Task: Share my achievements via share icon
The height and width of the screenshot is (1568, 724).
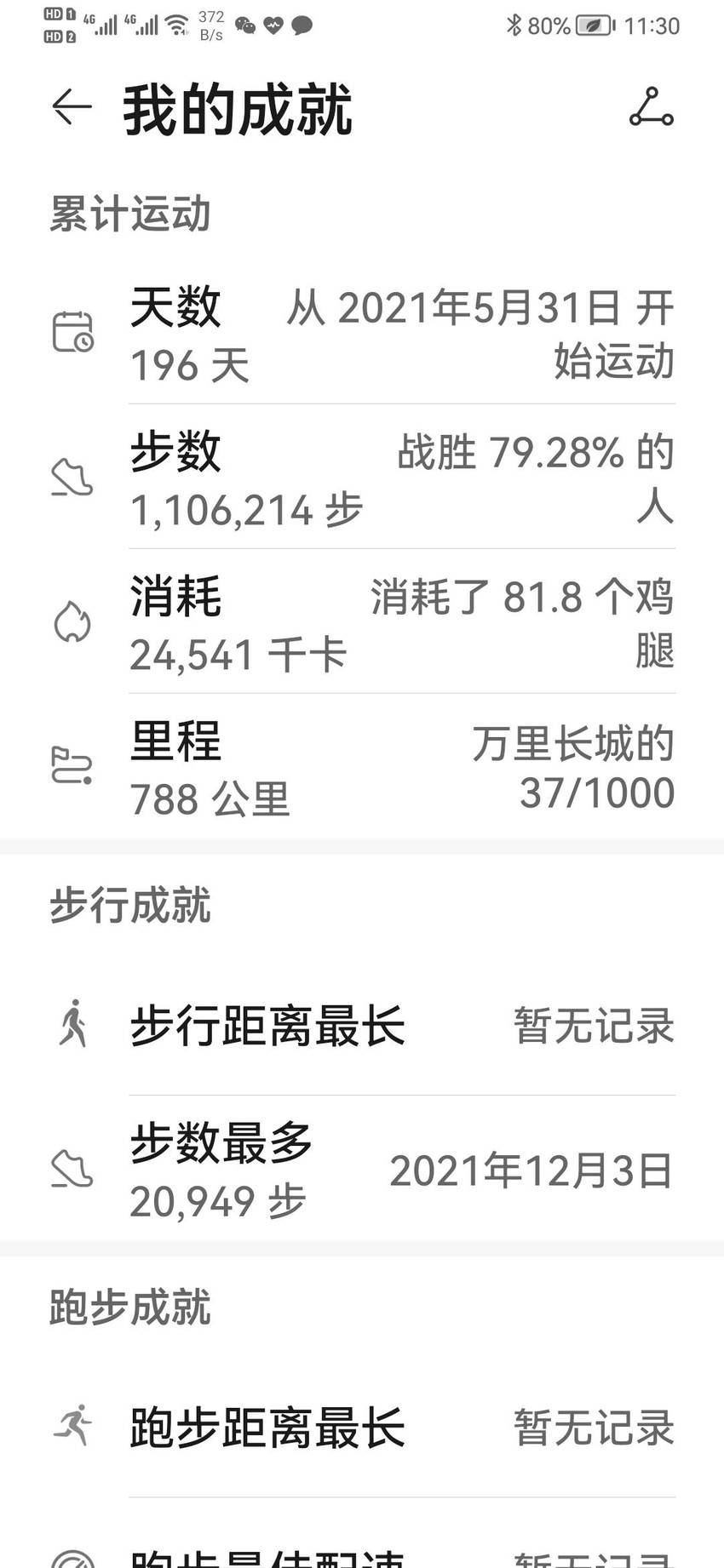Action: click(x=652, y=107)
